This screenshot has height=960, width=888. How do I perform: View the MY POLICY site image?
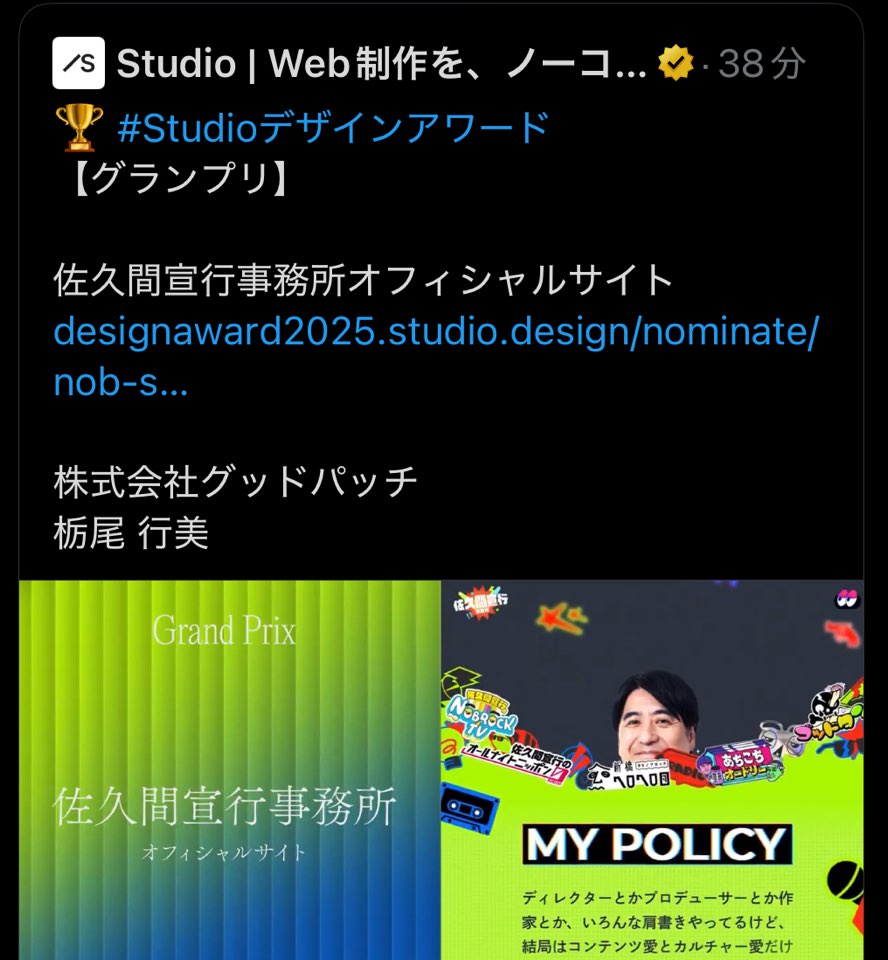point(652,770)
